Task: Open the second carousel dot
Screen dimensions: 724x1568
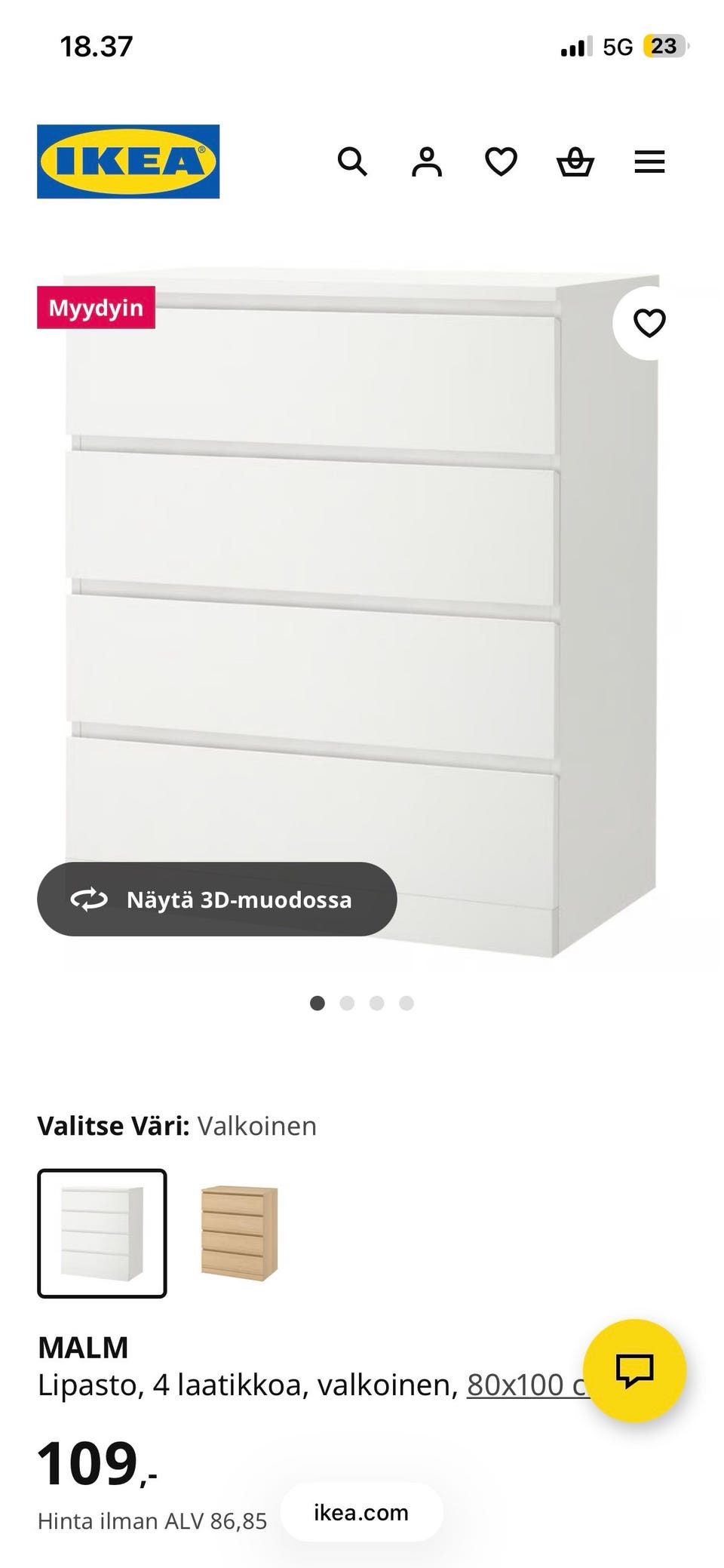Action: pos(347,1003)
